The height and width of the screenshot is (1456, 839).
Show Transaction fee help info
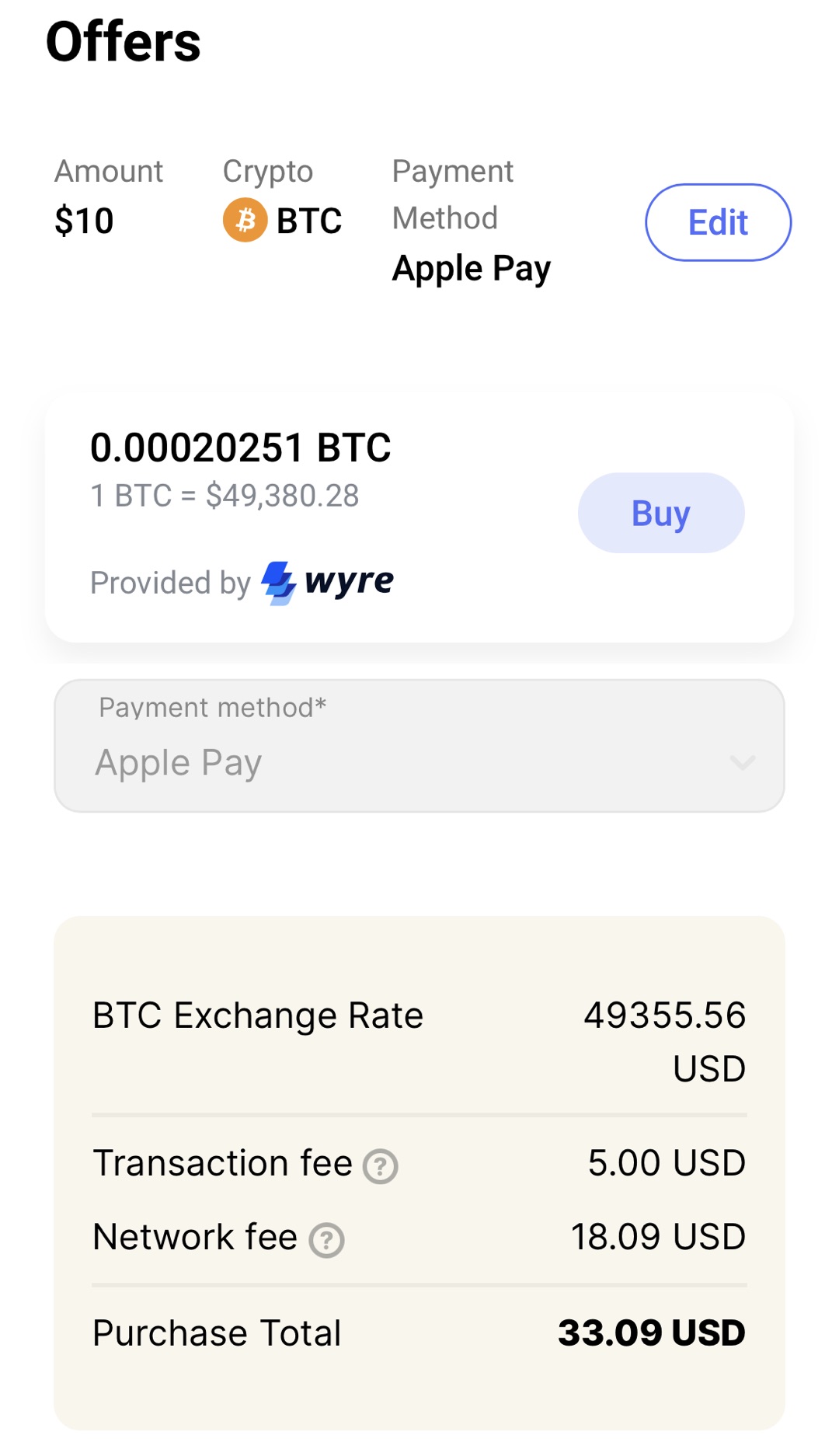pos(381,1166)
